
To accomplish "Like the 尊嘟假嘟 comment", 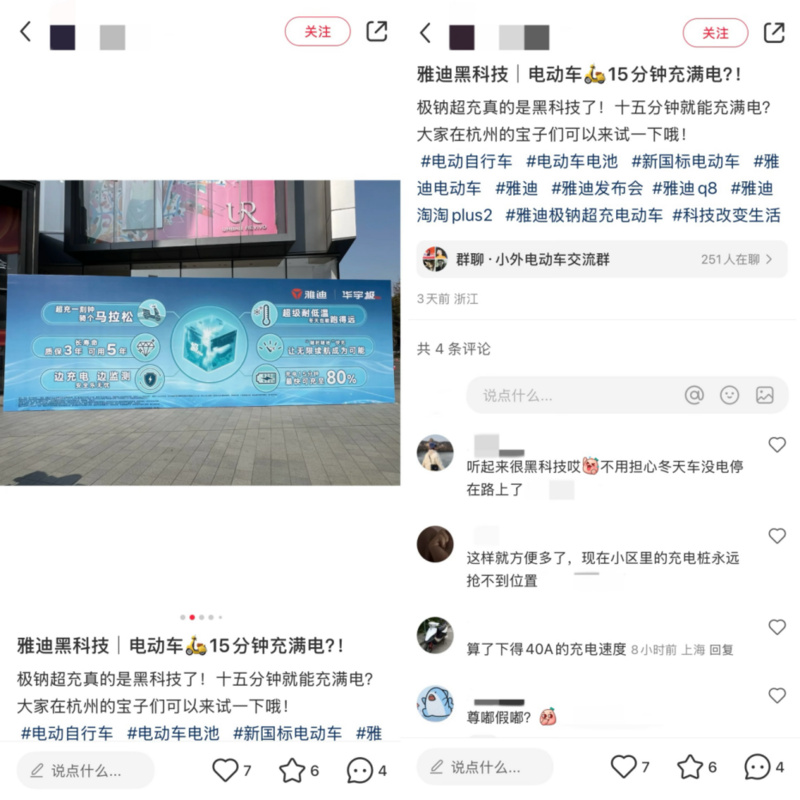I will tap(777, 695).
